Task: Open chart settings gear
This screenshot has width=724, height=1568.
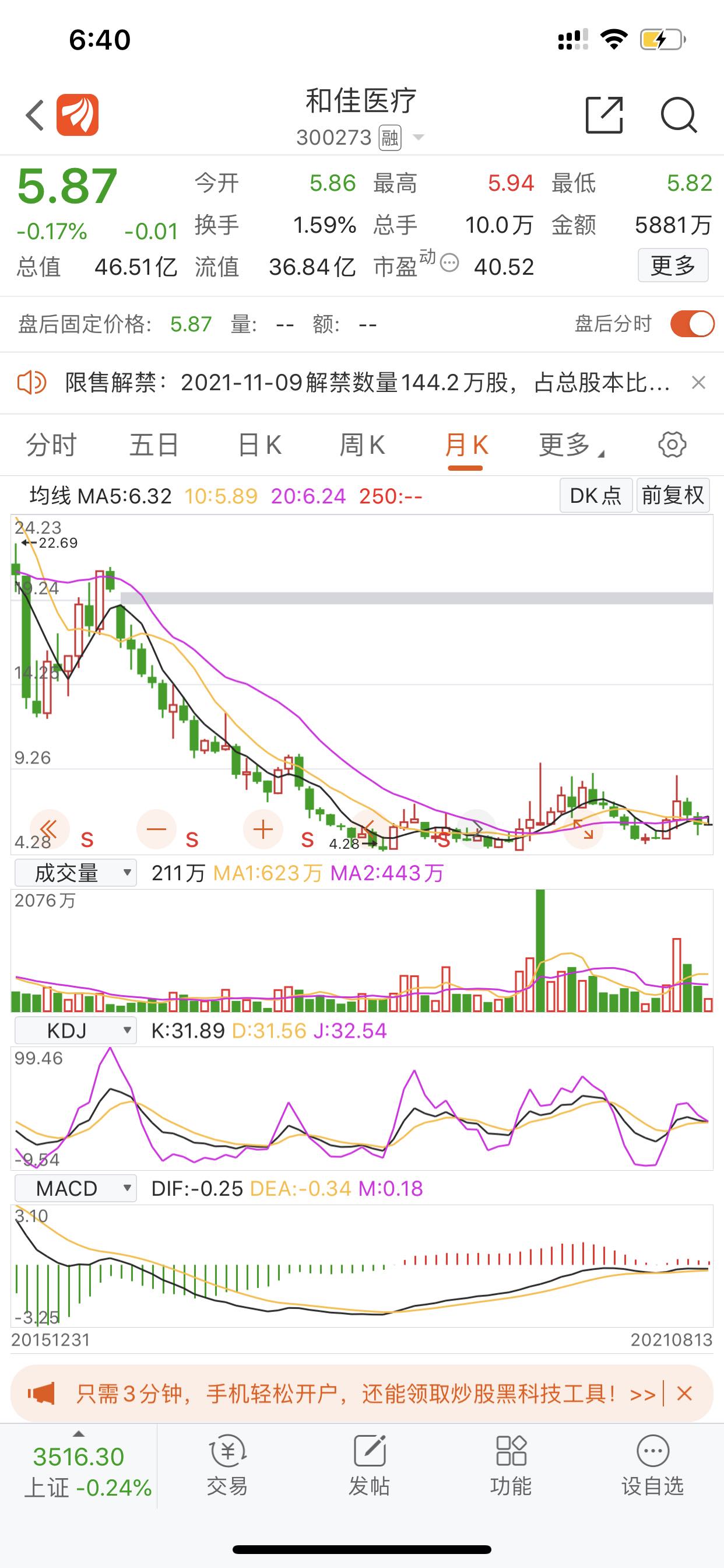Action: click(672, 445)
